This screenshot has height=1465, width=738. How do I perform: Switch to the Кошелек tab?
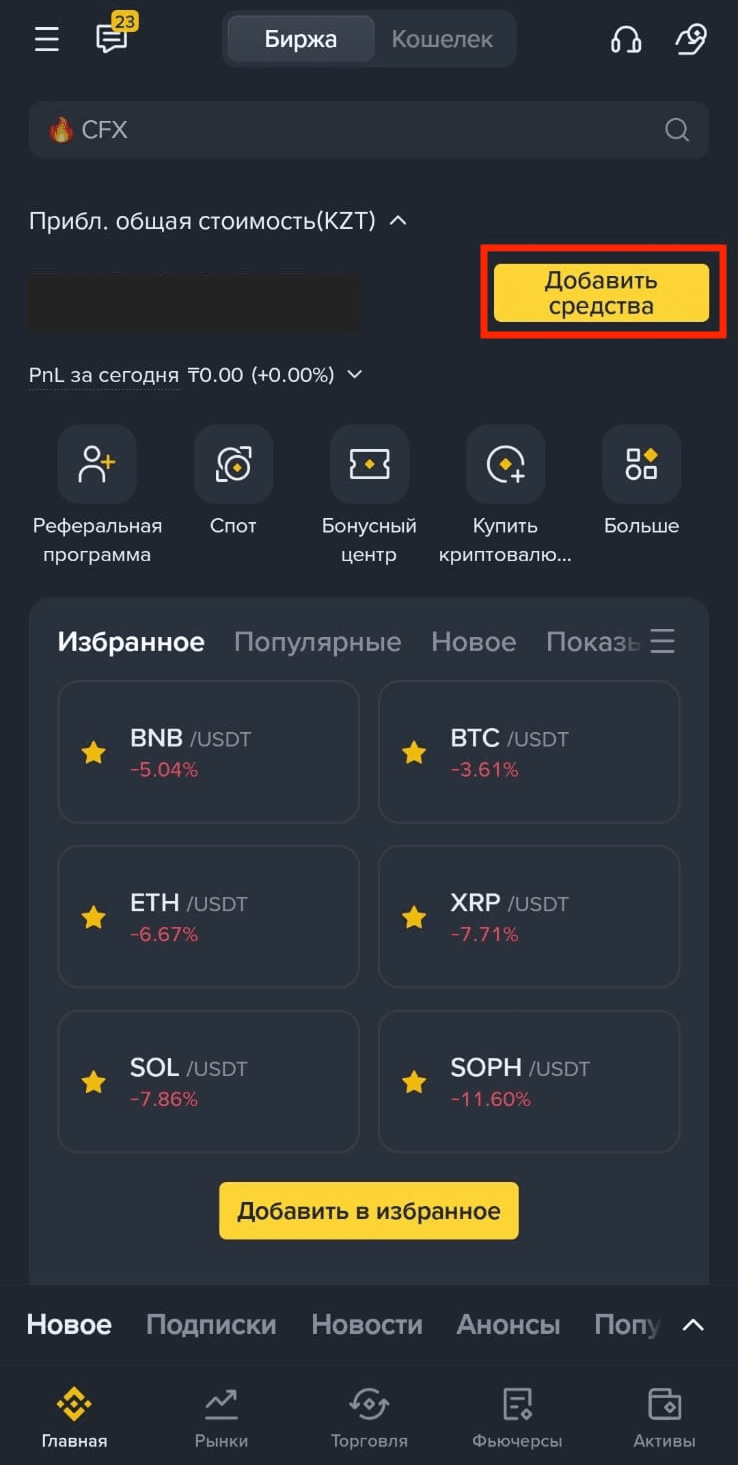(442, 39)
